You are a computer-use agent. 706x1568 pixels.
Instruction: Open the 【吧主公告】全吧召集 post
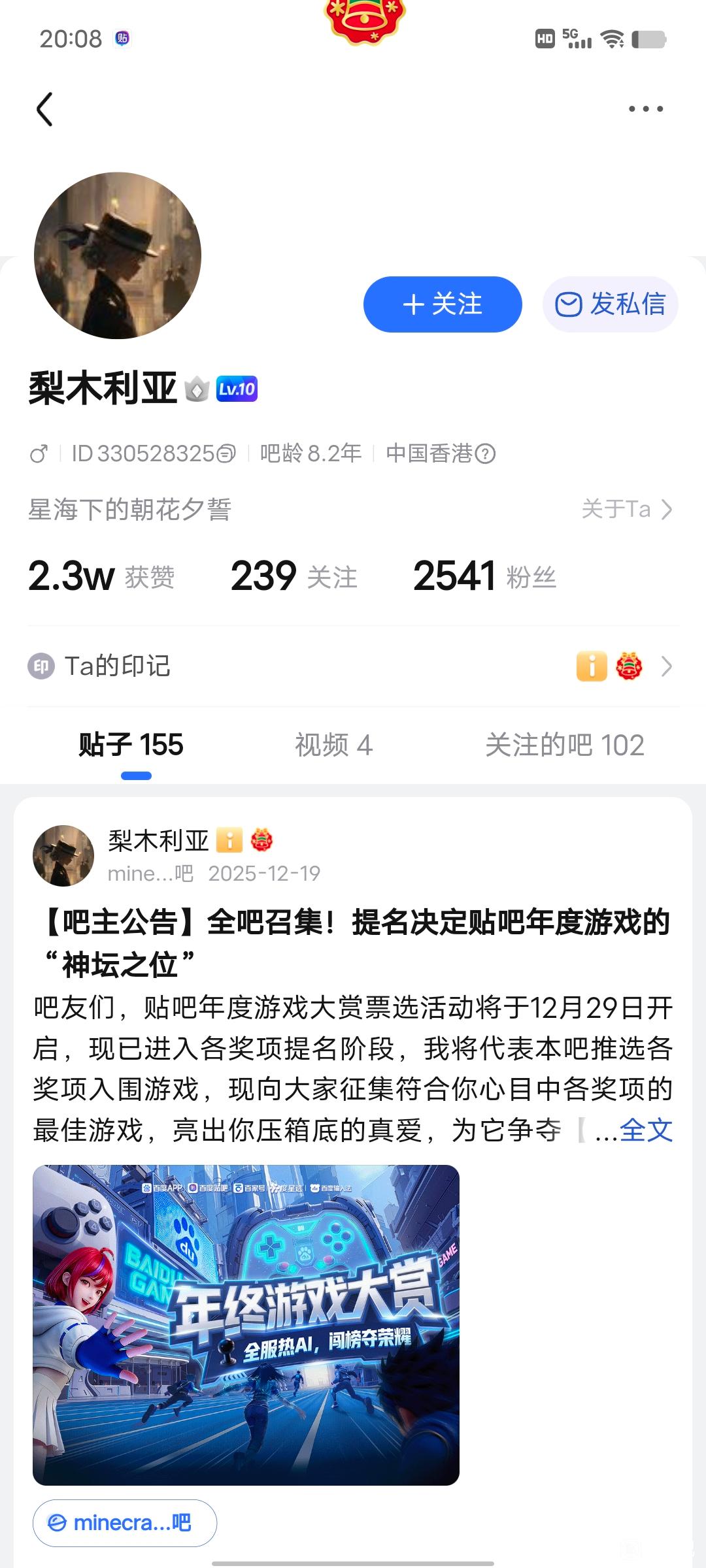[x=353, y=942]
